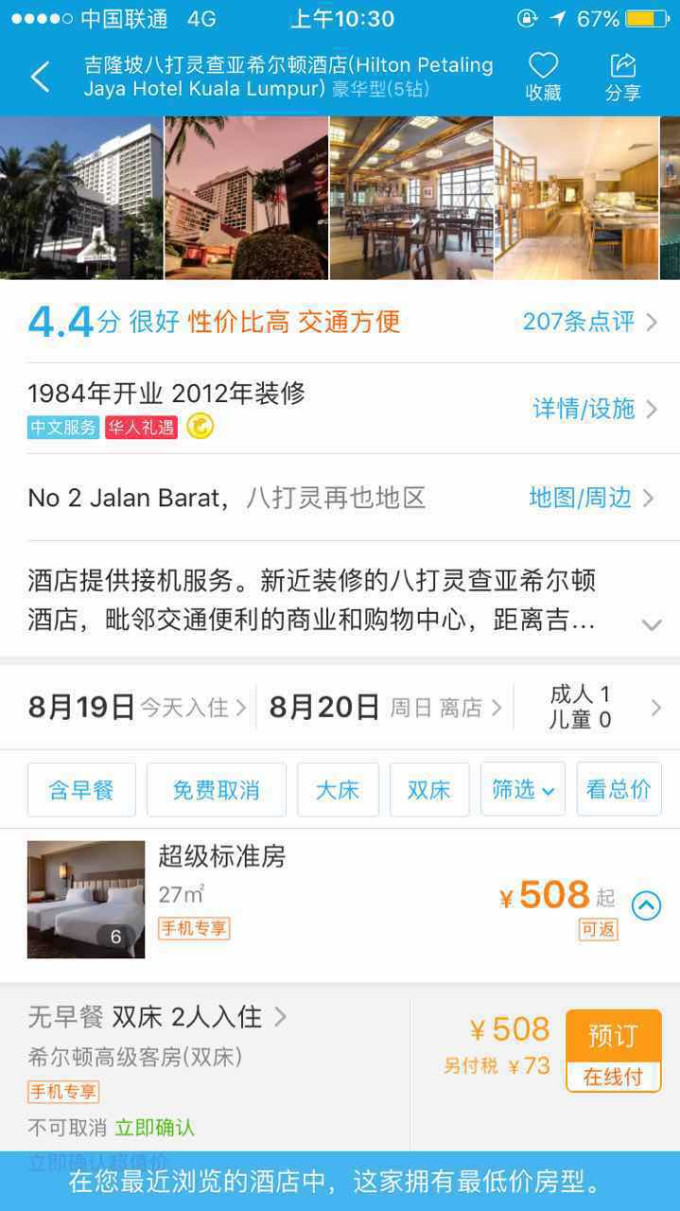The height and width of the screenshot is (1211, 680).
Task: Open 详情/设施 hotel details
Action: [x=594, y=408]
